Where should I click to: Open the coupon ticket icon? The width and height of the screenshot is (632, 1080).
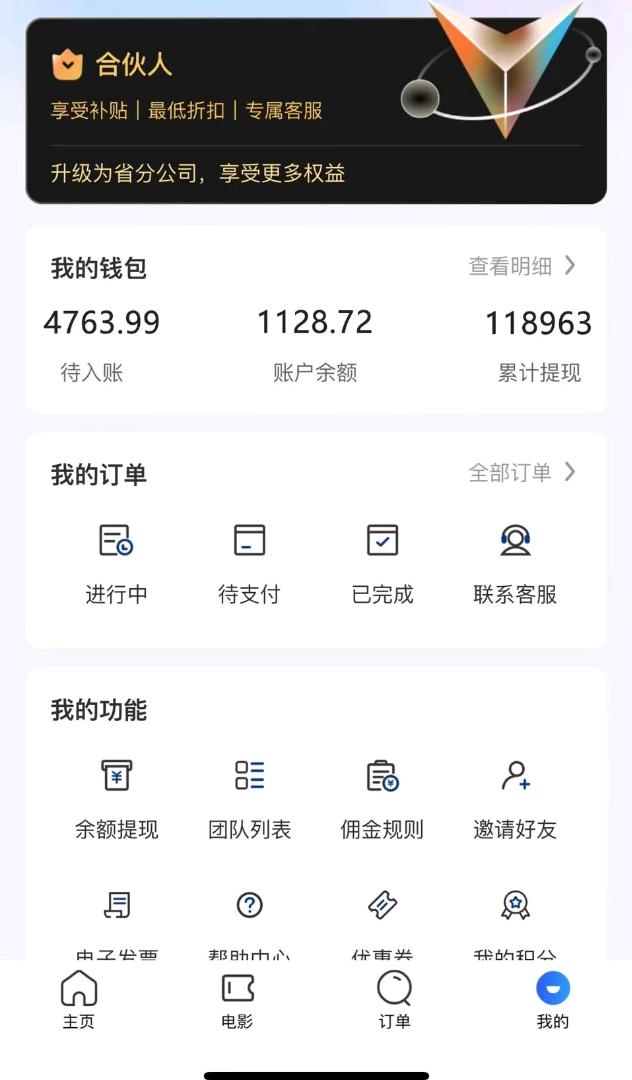[382, 904]
